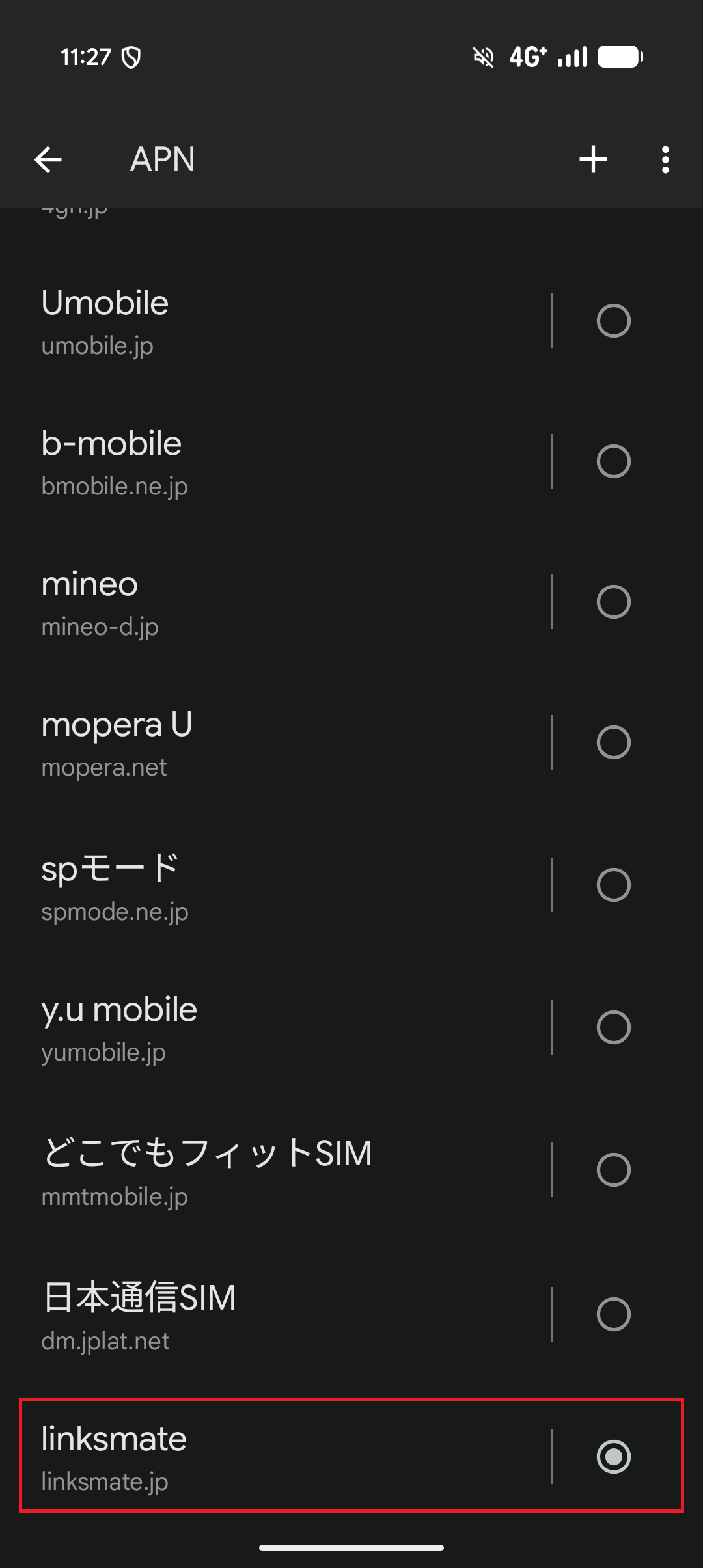Choose the b-mobile radio button

(x=613, y=462)
